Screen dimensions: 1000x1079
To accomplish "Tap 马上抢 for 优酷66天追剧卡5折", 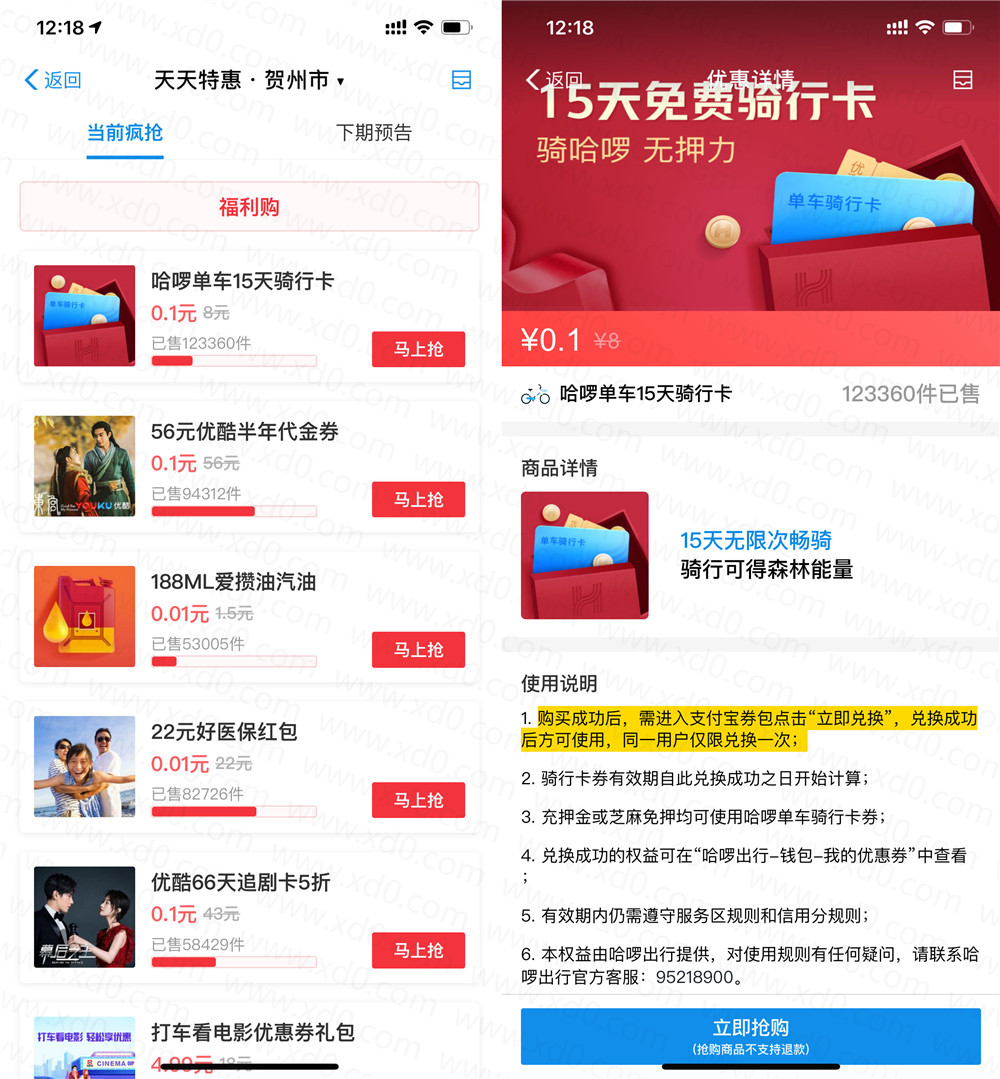I will (418, 950).
